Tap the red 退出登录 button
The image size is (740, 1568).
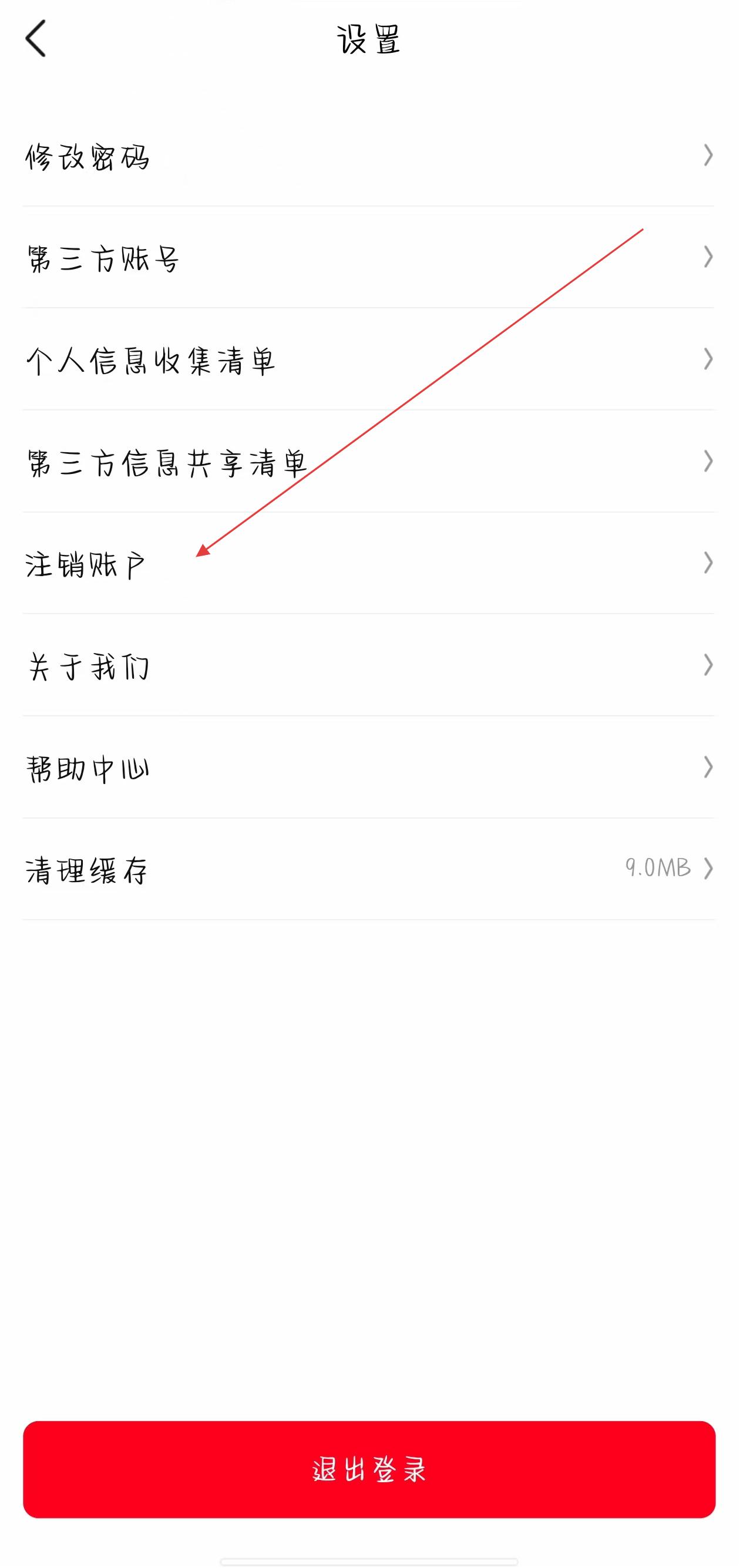coord(369,1469)
